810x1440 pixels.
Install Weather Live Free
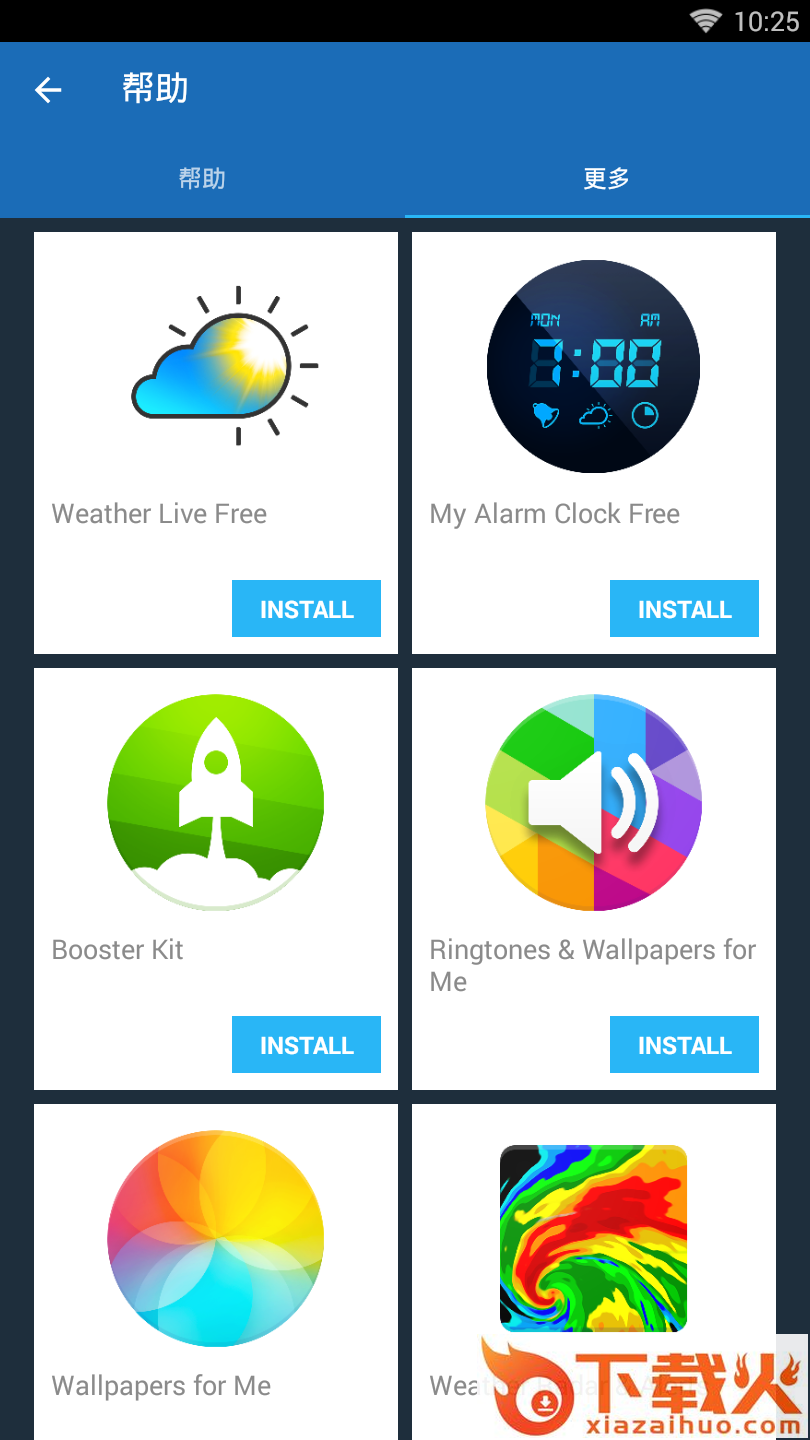pyautogui.click(x=306, y=609)
